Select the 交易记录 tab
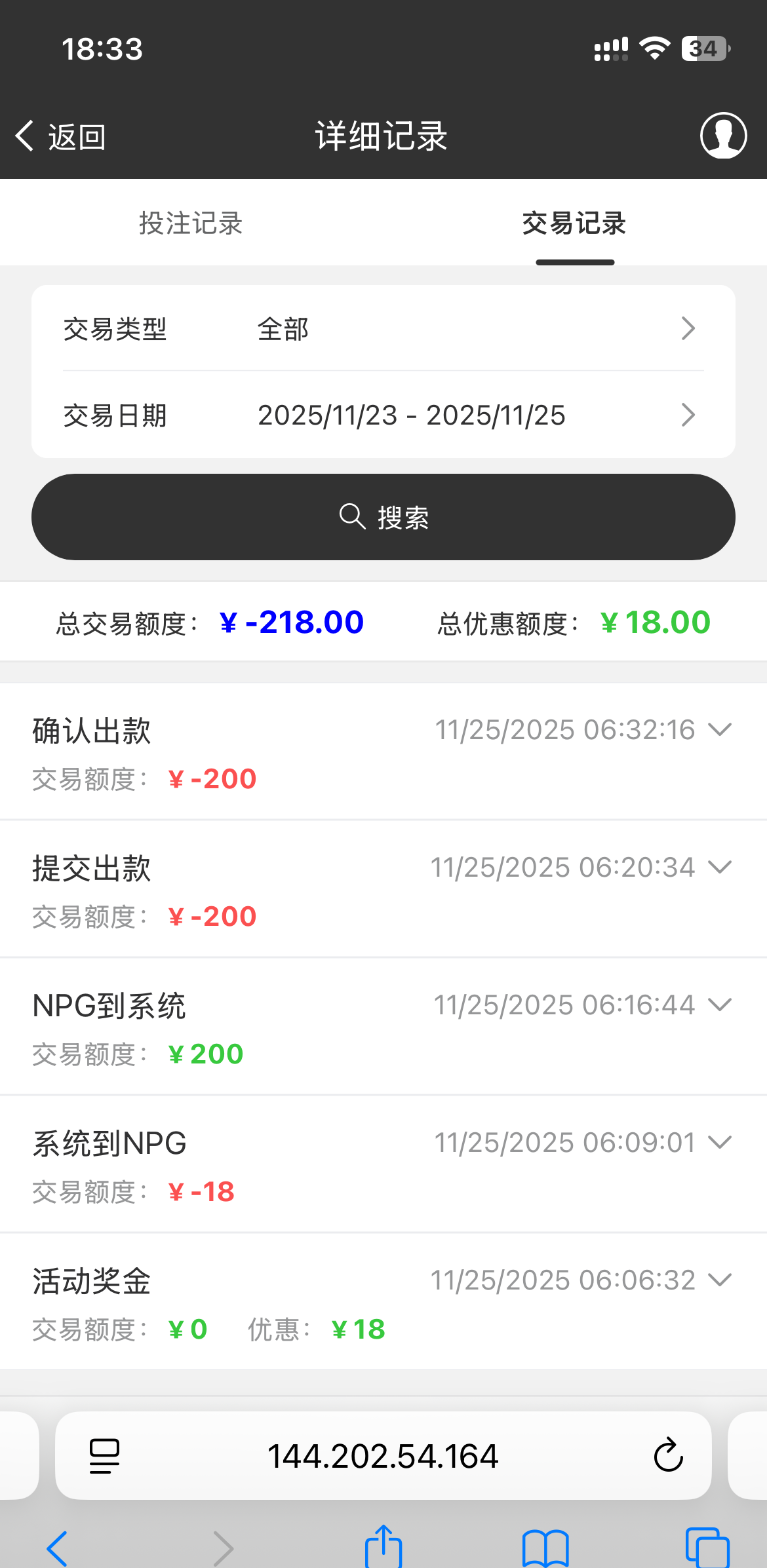 click(x=574, y=223)
